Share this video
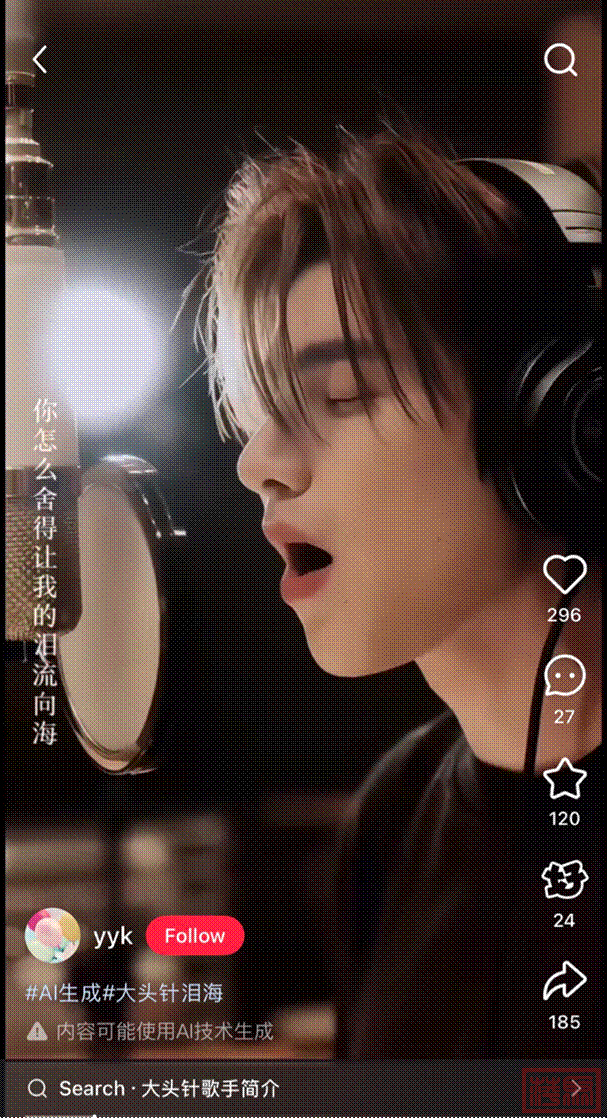This screenshot has height=1118, width=607. (x=564, y=982)
